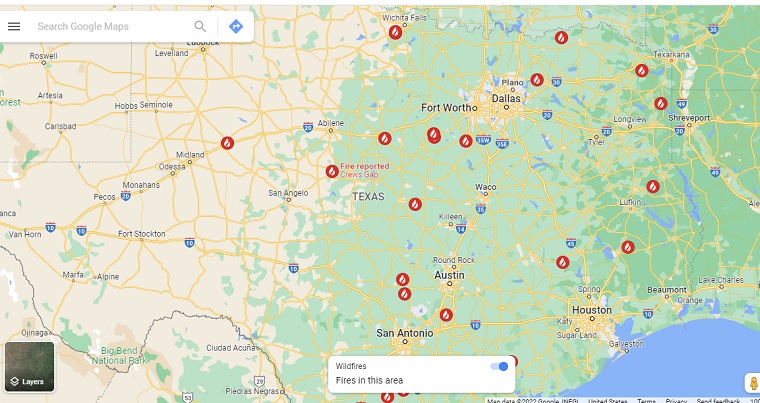Open the Terms link
Viewport: 760px width, 403px height.
647,400
